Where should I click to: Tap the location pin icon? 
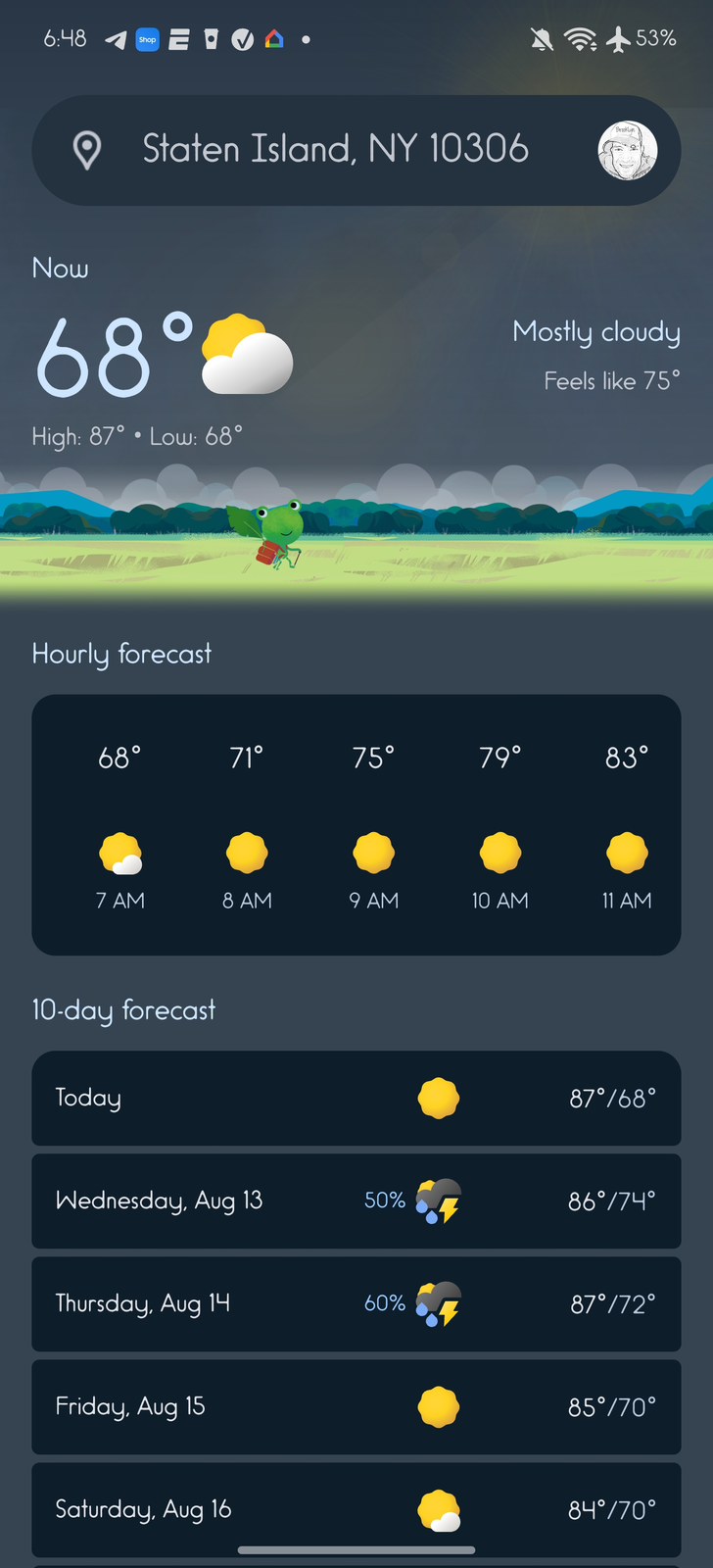87,151
